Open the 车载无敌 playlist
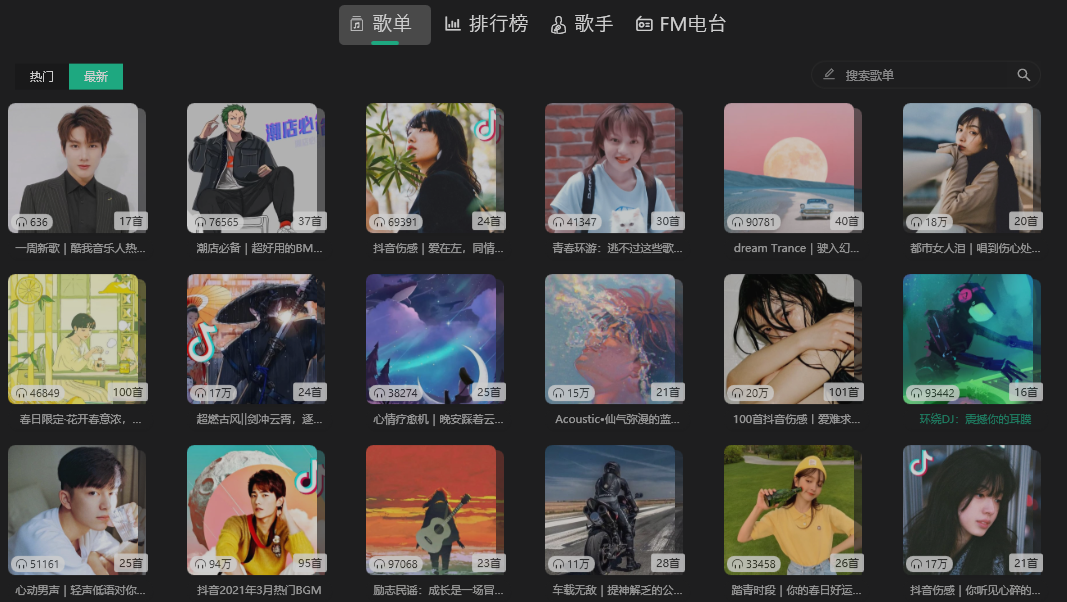Screen dimensions: 1067x602 tap(610, 510)
